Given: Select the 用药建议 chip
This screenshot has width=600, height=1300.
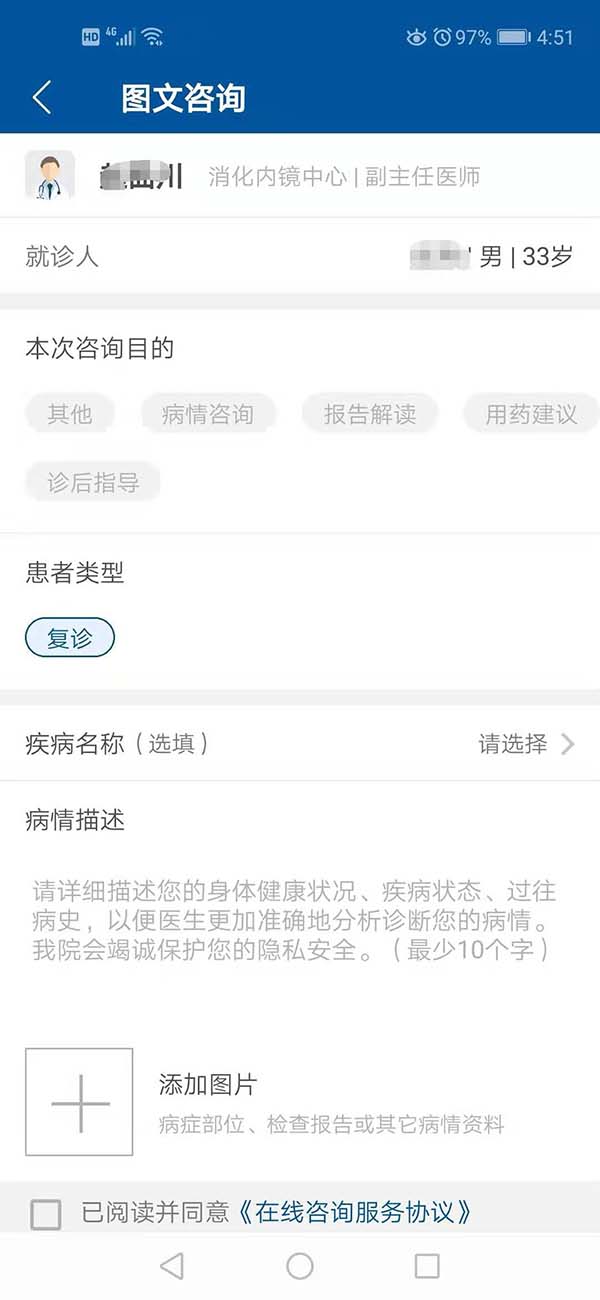Looking at the screenshot, I should [x=531, y=414].
